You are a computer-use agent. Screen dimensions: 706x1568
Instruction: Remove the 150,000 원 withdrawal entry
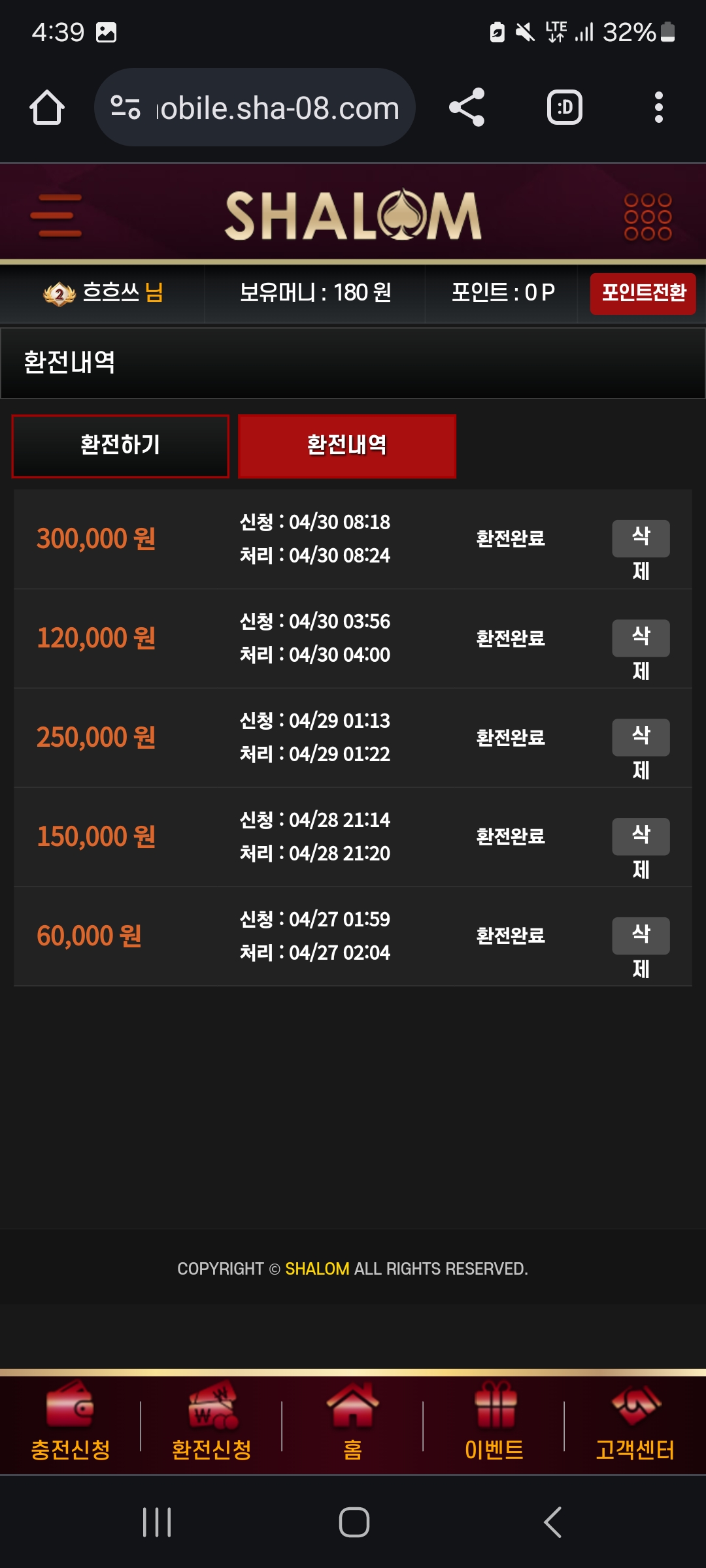[x=640, y=837]
